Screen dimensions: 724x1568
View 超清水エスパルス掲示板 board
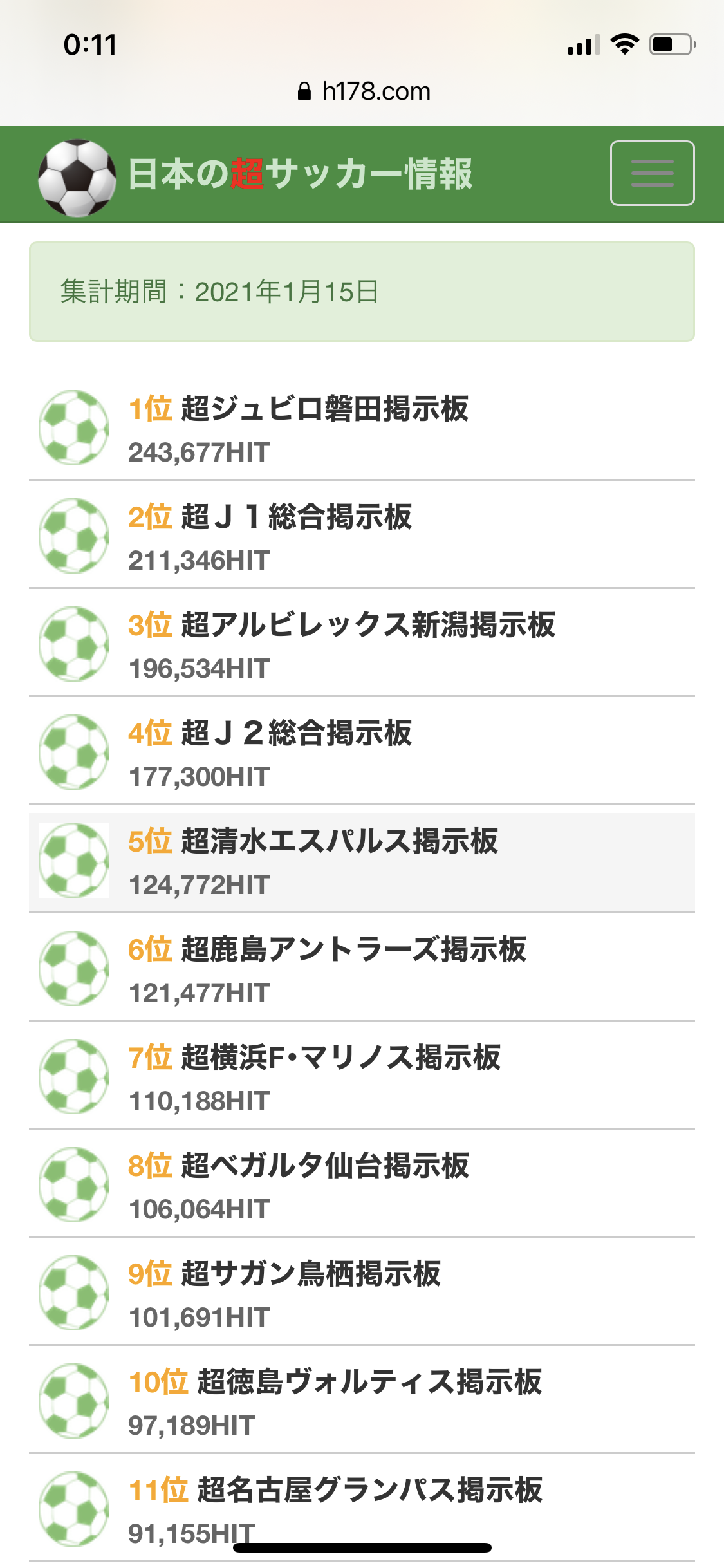coord(362,863)
